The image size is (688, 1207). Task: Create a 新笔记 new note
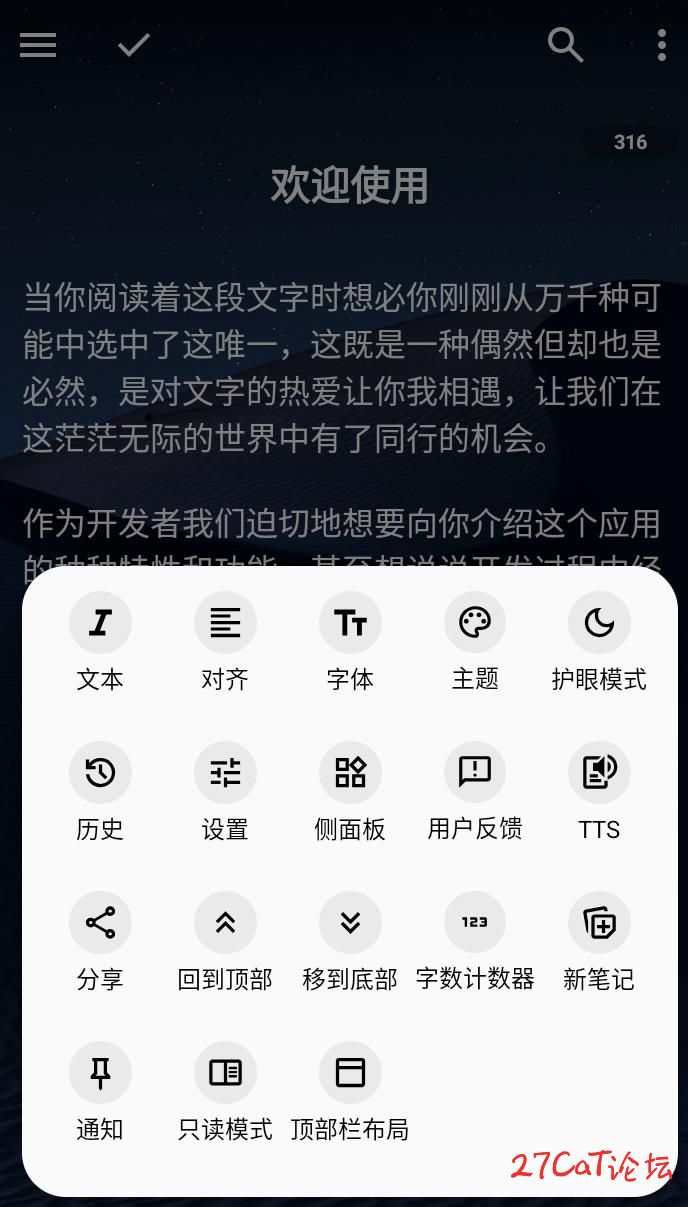[x=599, y=923]
